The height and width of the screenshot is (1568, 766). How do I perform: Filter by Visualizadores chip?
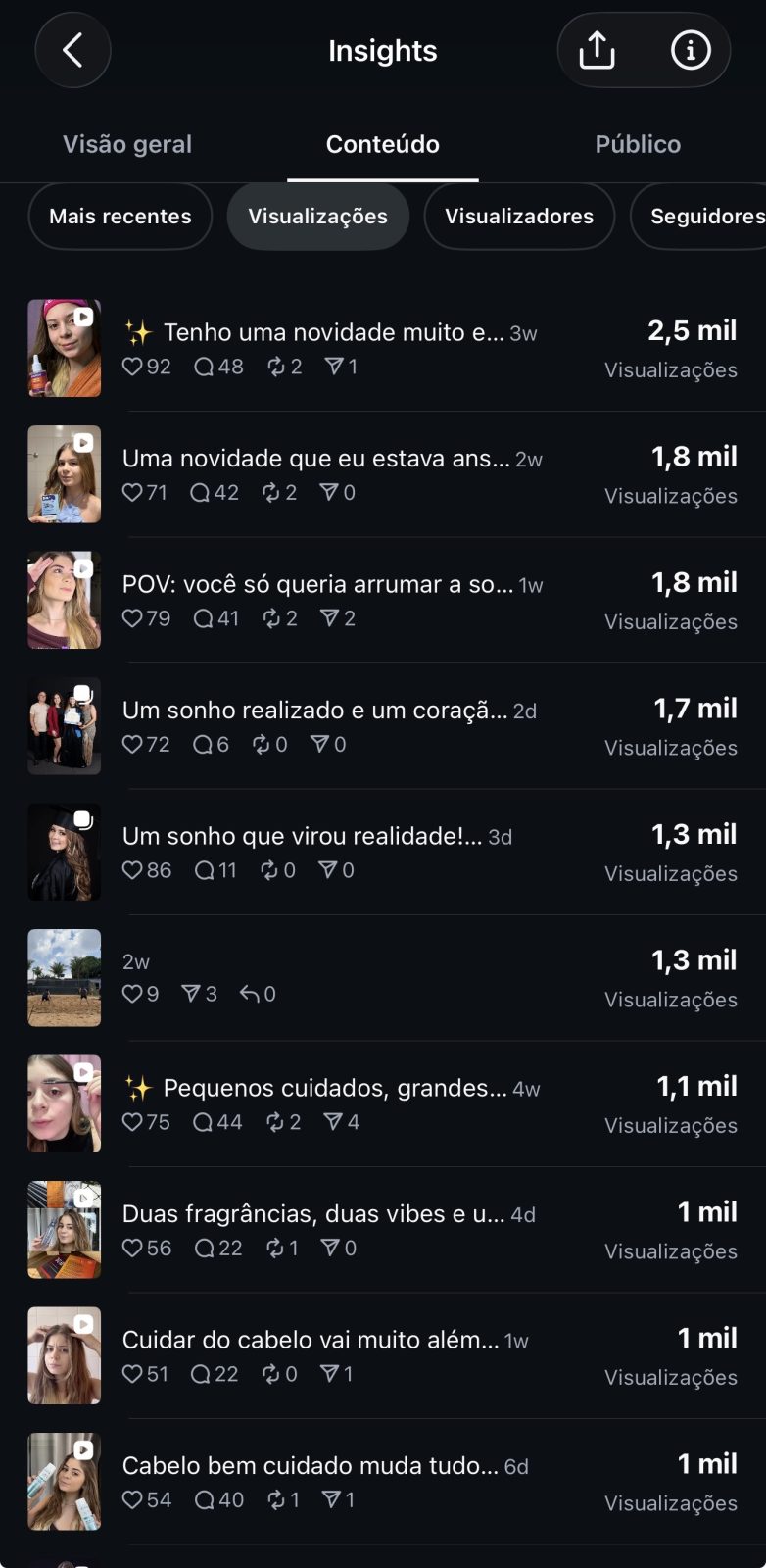coord(519,216)
